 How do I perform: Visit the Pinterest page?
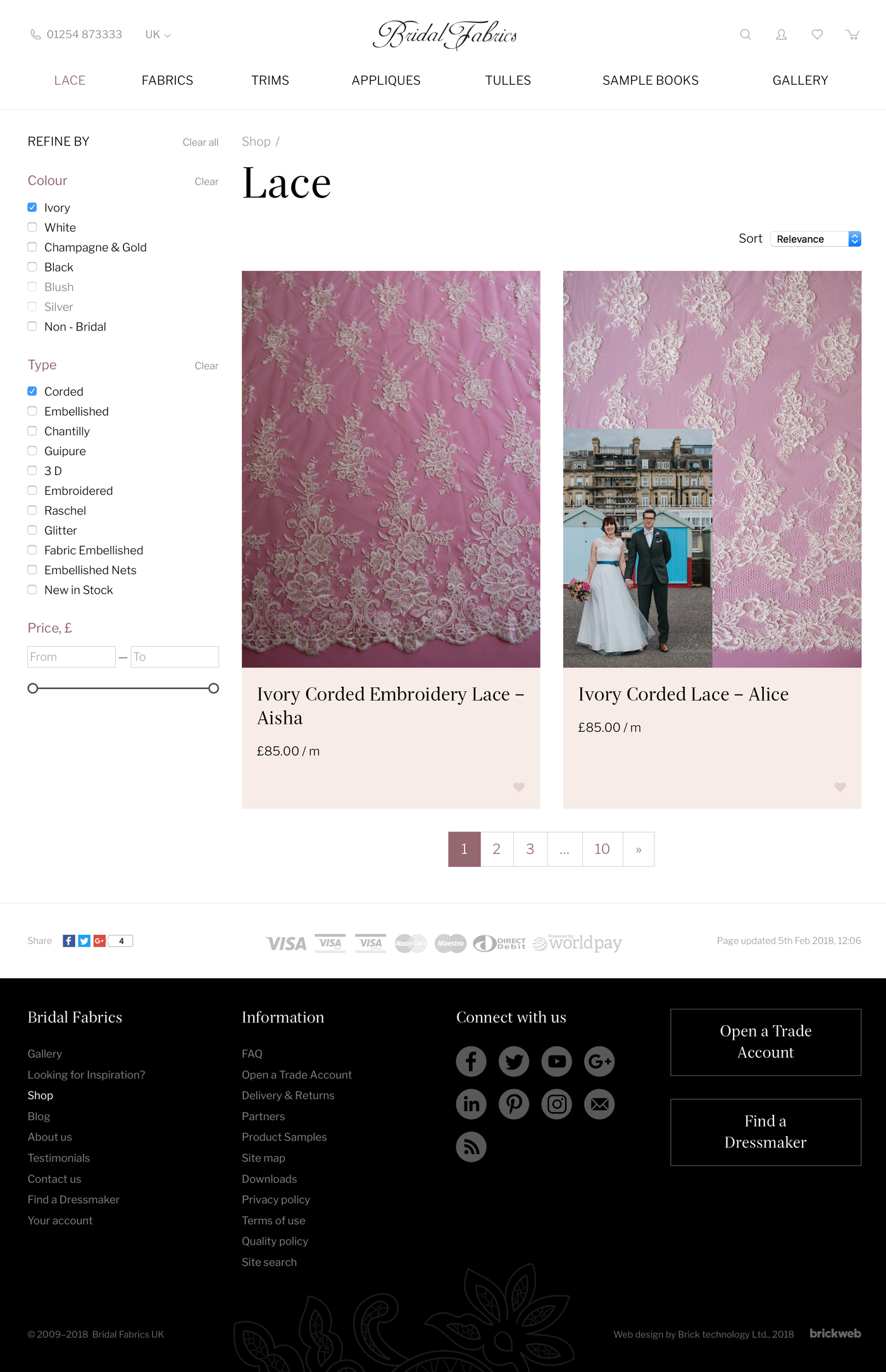[x=514, y=1104]
